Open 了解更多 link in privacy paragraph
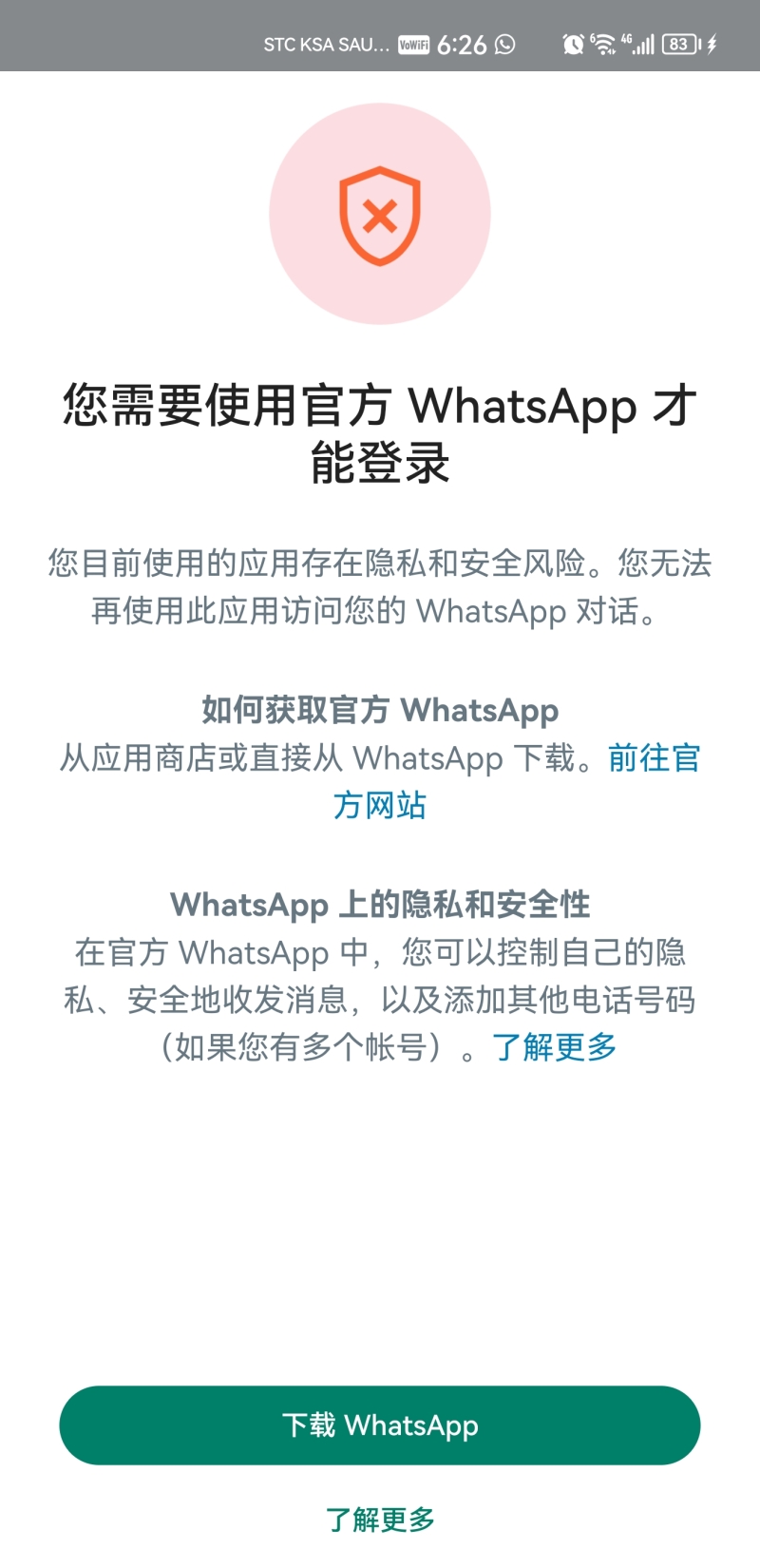760x1568 pixels. click(554, 1047)
